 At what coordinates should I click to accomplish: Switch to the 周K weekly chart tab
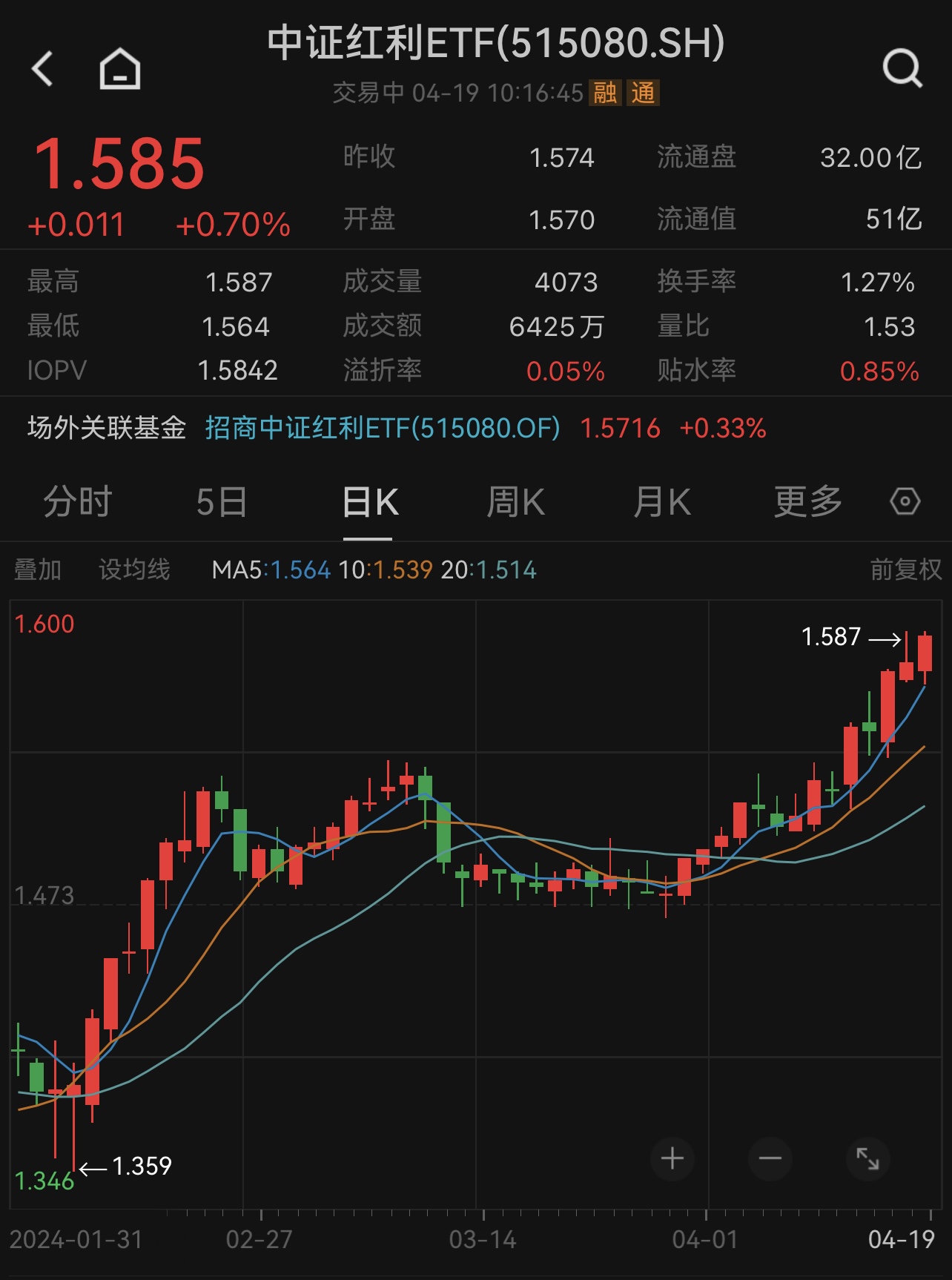tap(515, 501)
